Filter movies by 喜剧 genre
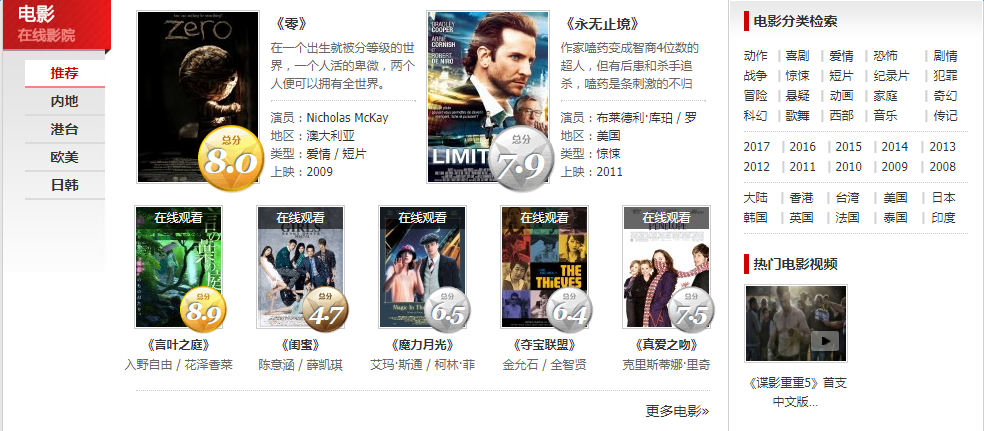The image size is (984, 431). click(x=797, y=56)
